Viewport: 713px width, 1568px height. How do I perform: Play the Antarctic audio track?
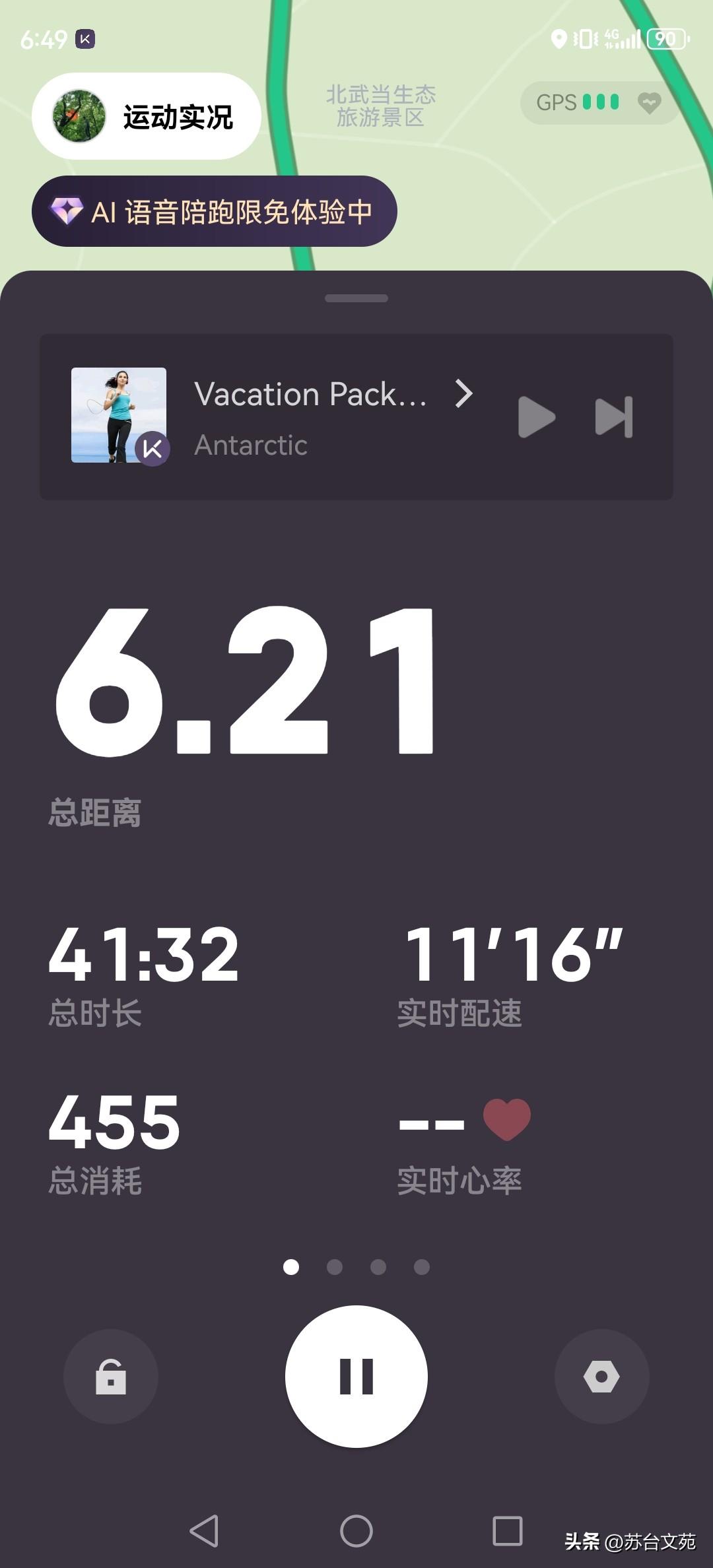(536, 417)
